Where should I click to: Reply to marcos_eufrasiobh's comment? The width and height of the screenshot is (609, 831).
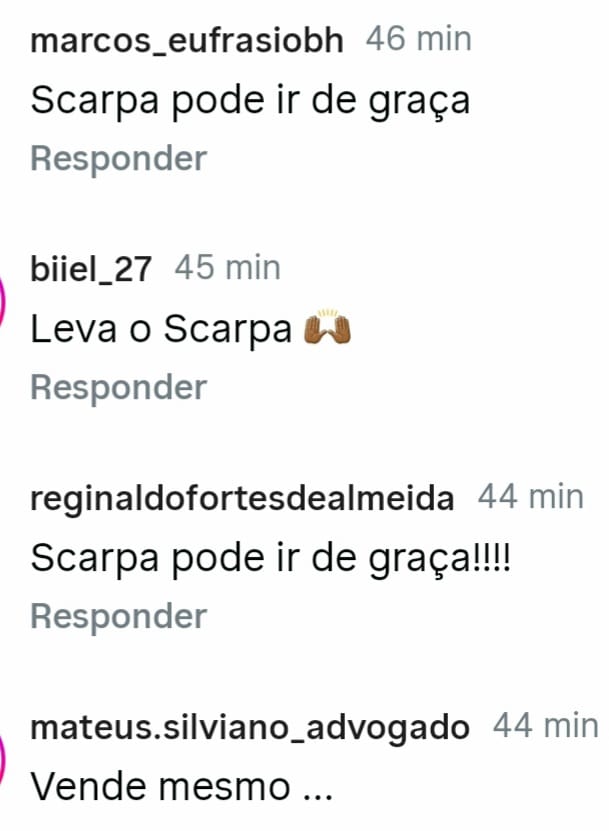[x=118, y=158]
